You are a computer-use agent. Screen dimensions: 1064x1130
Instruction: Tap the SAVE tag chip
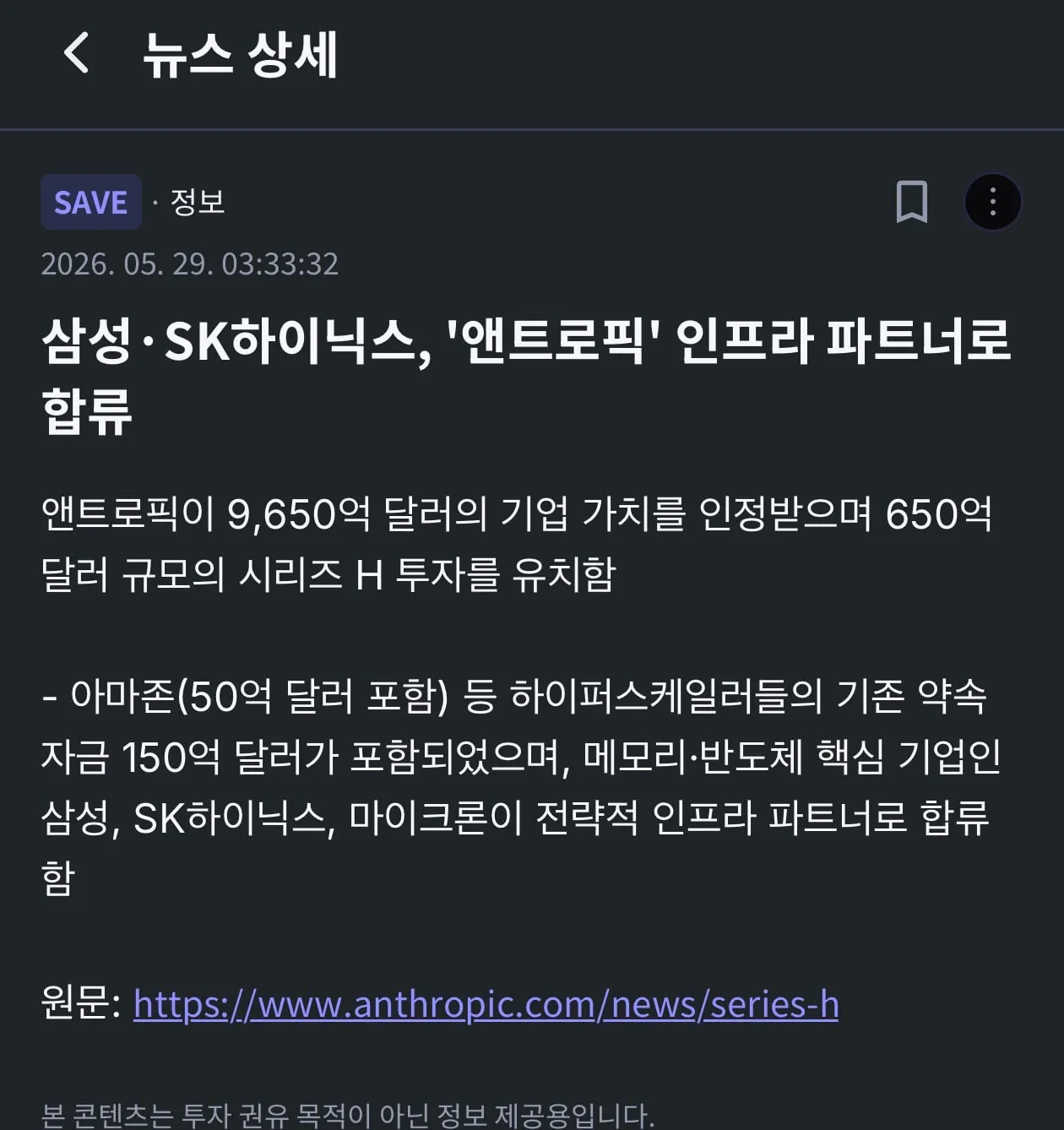pos(91,202)
